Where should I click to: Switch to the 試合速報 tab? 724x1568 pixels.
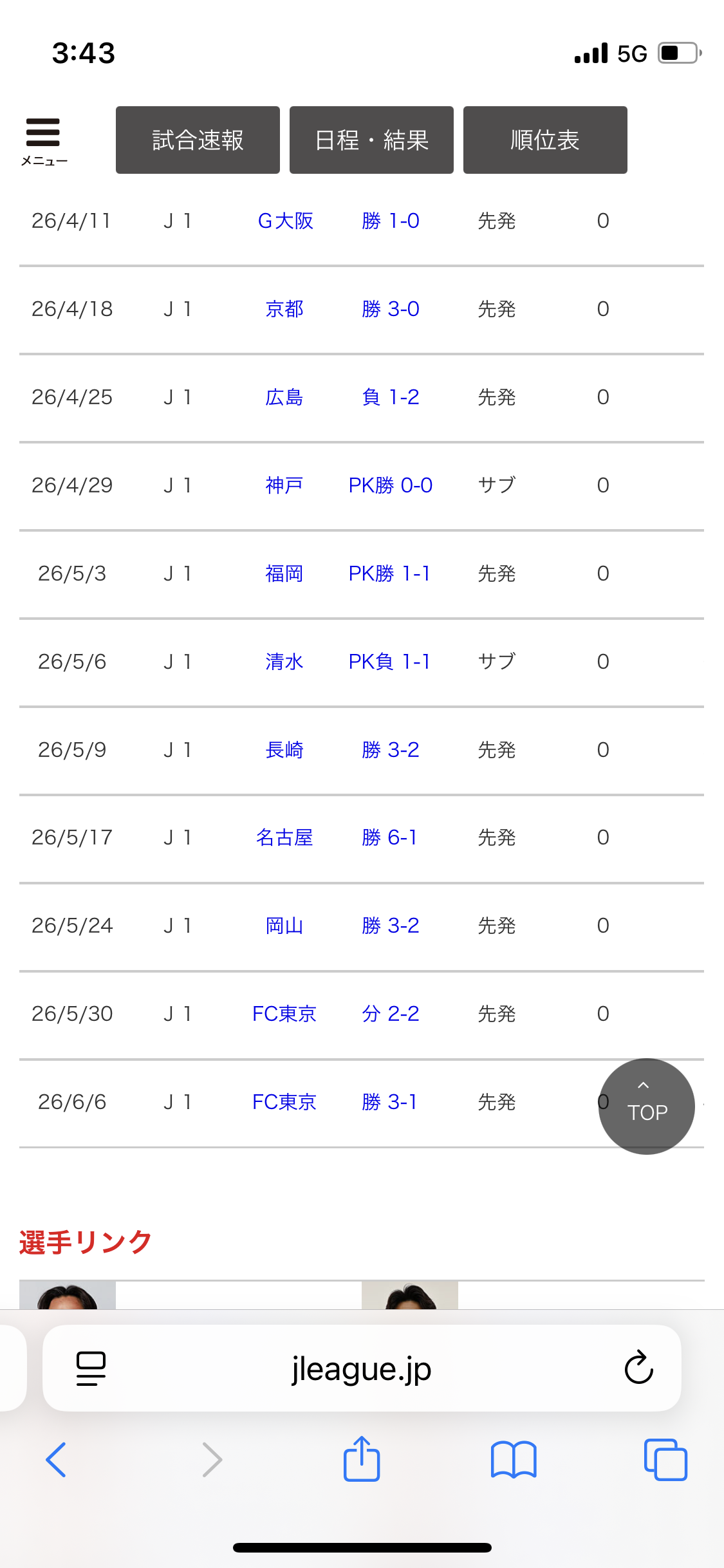point(198,140)
